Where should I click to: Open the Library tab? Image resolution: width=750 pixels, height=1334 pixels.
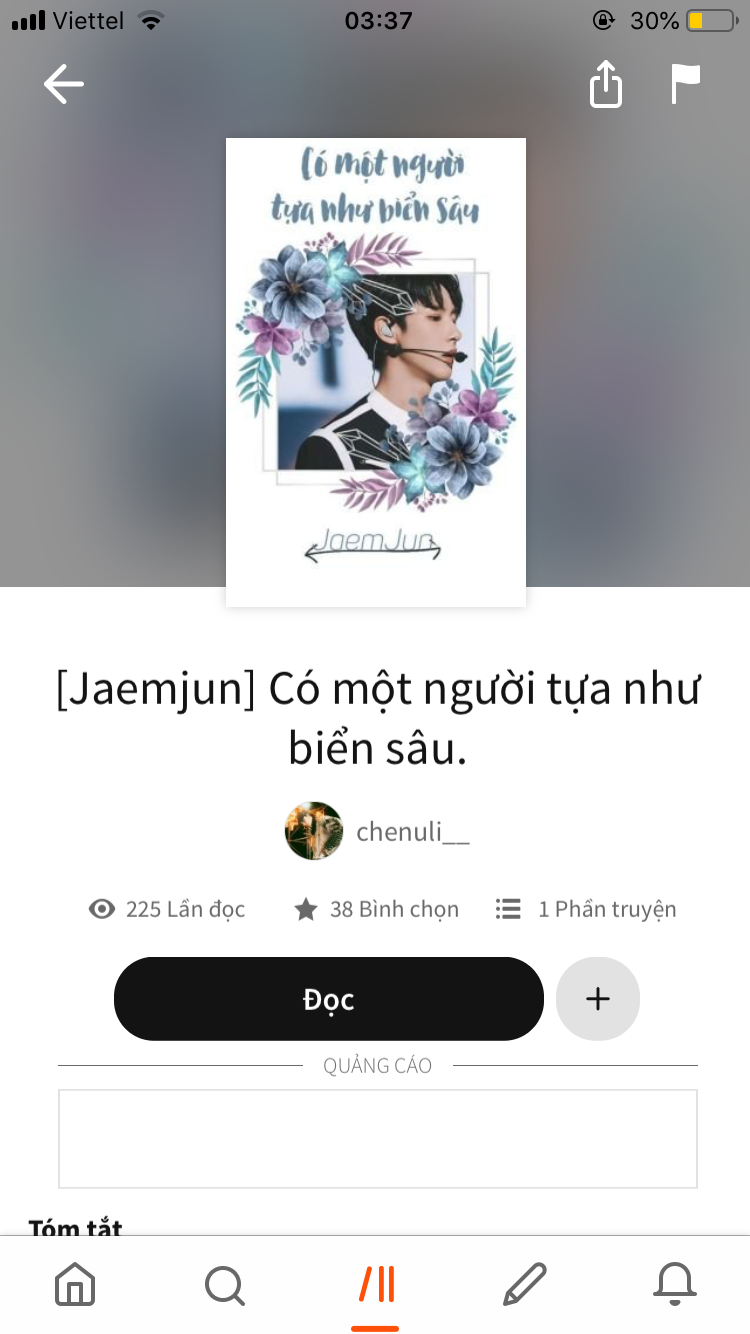(376, 1284)
